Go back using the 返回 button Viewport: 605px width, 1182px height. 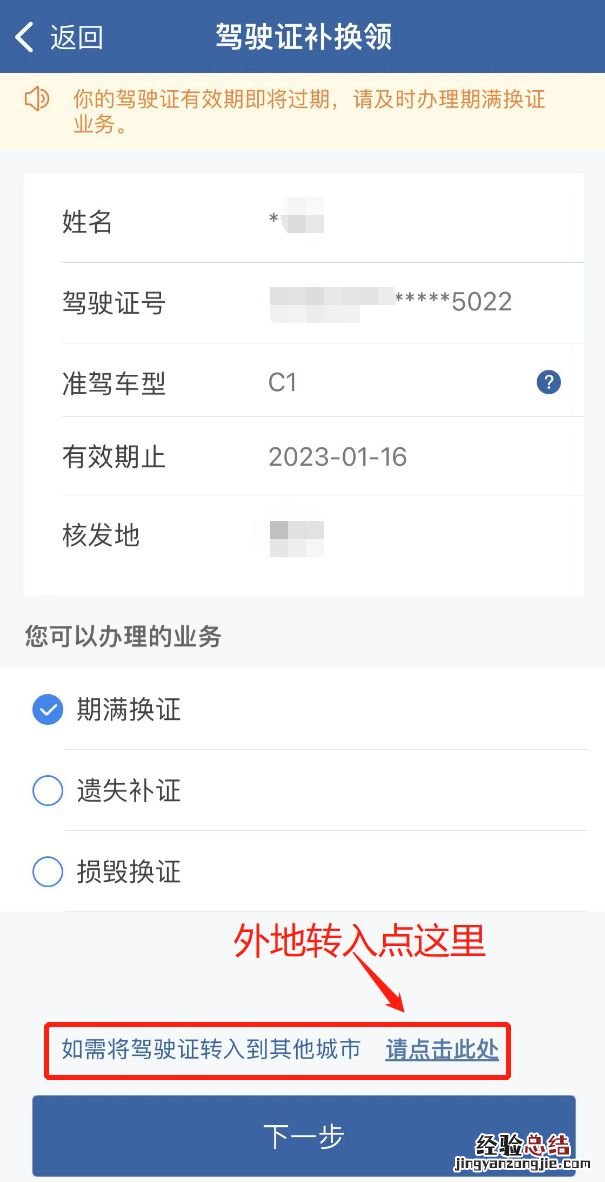coord(60,37)
